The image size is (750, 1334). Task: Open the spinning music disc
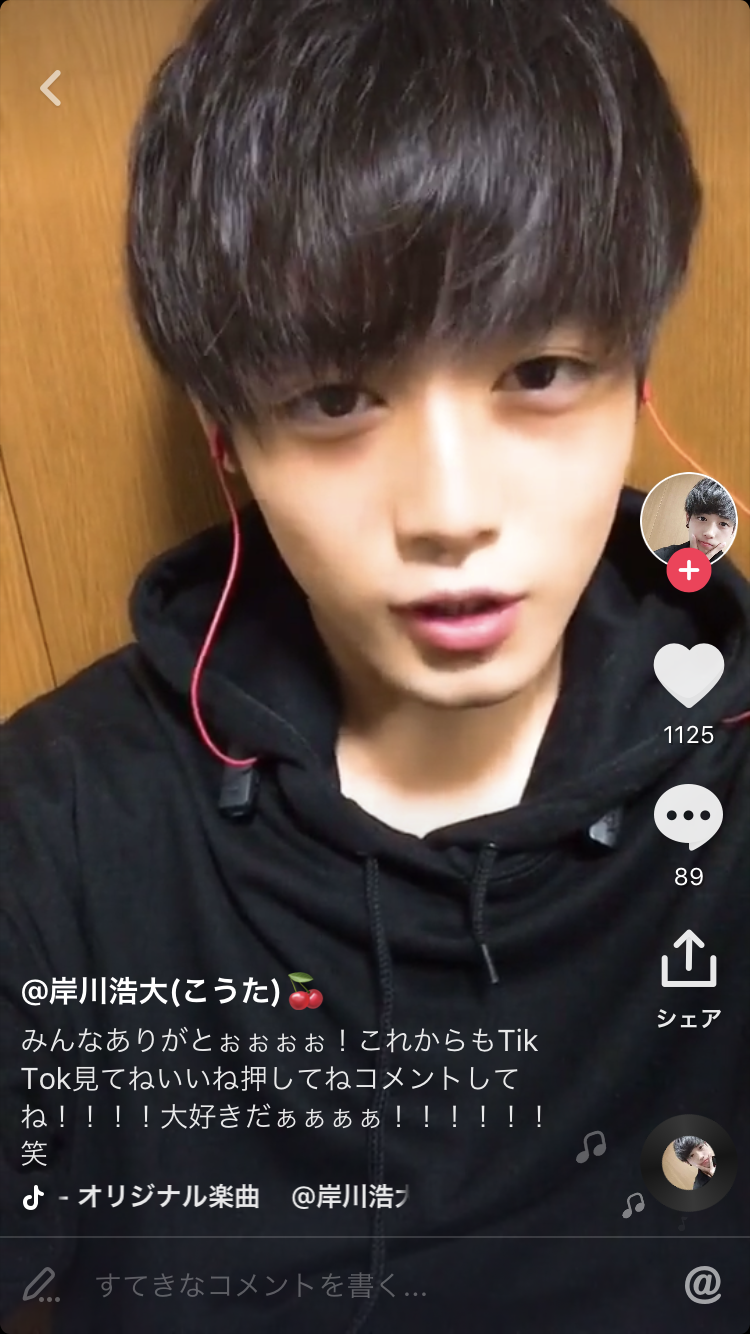689,1163
